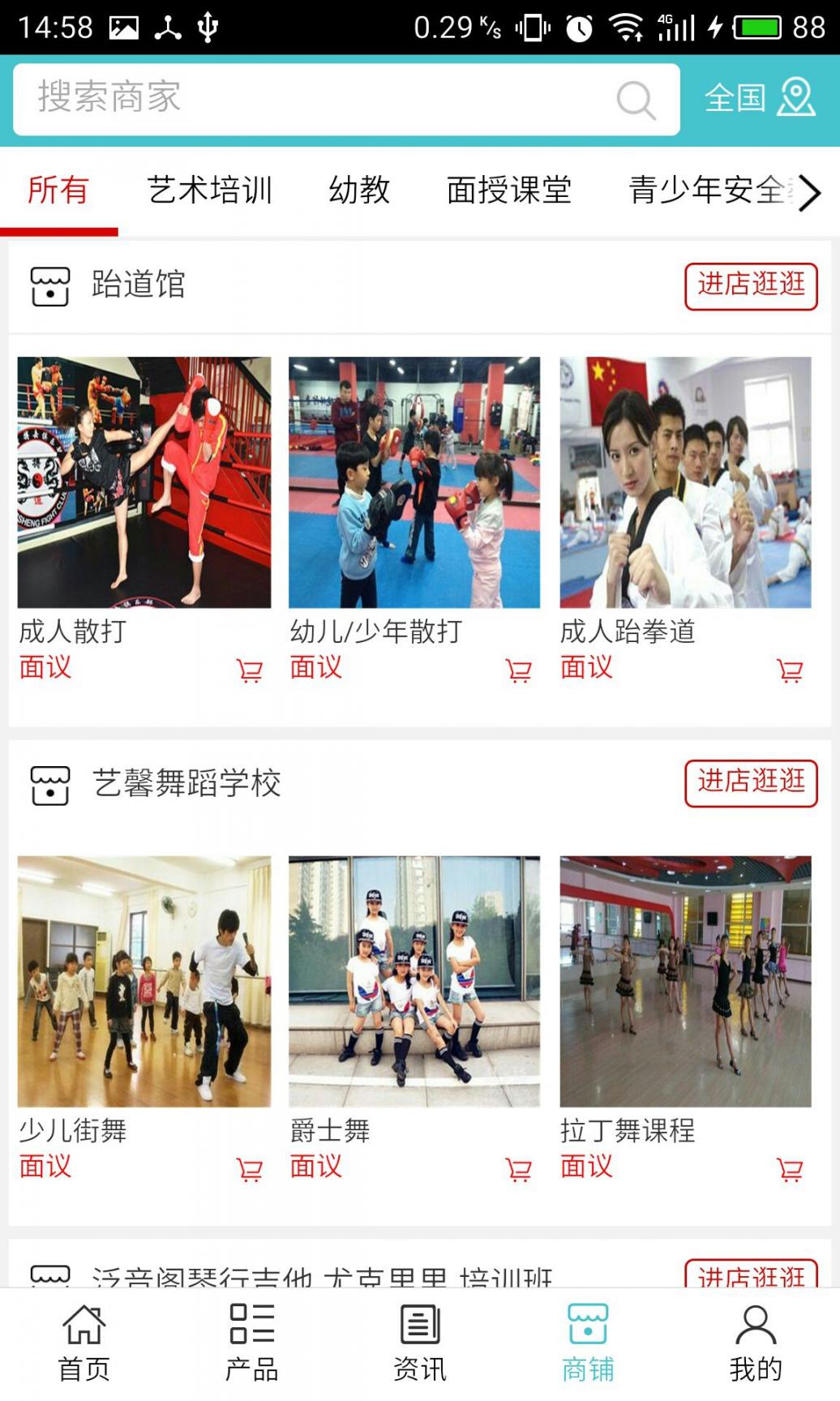Add 成人跆拳道 to the cart

tap(790, 671)
